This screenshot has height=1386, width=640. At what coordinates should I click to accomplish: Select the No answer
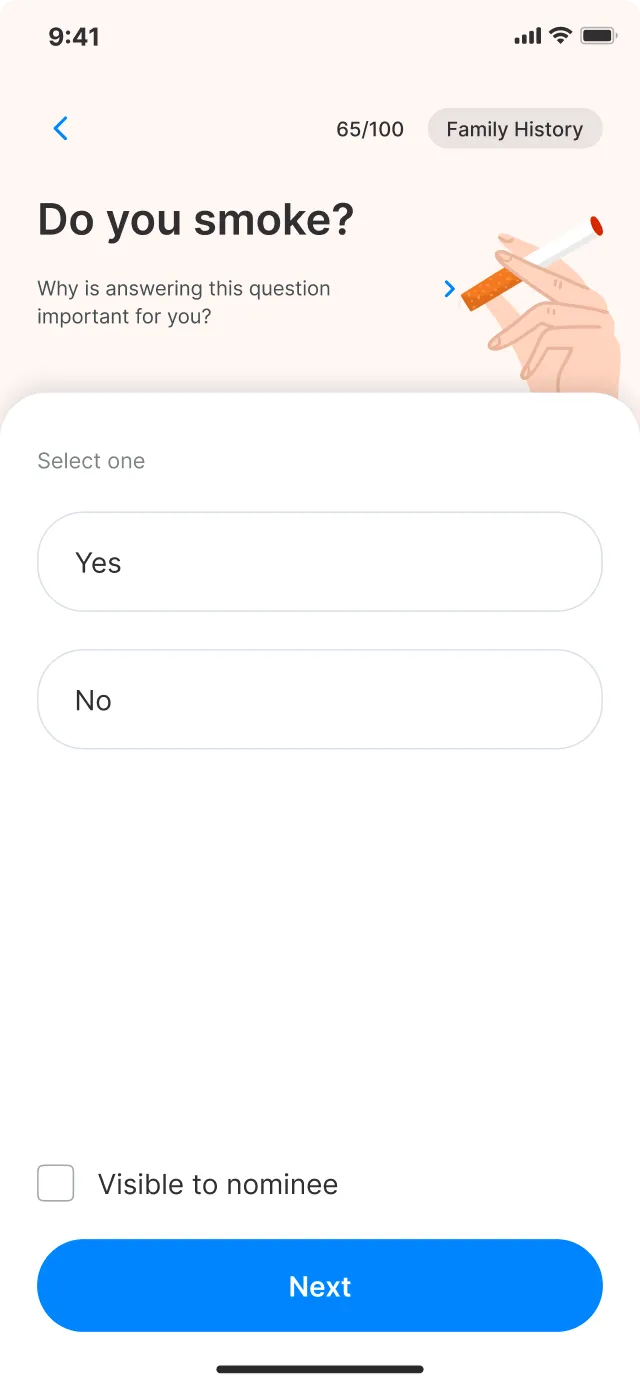click(320, 699)
